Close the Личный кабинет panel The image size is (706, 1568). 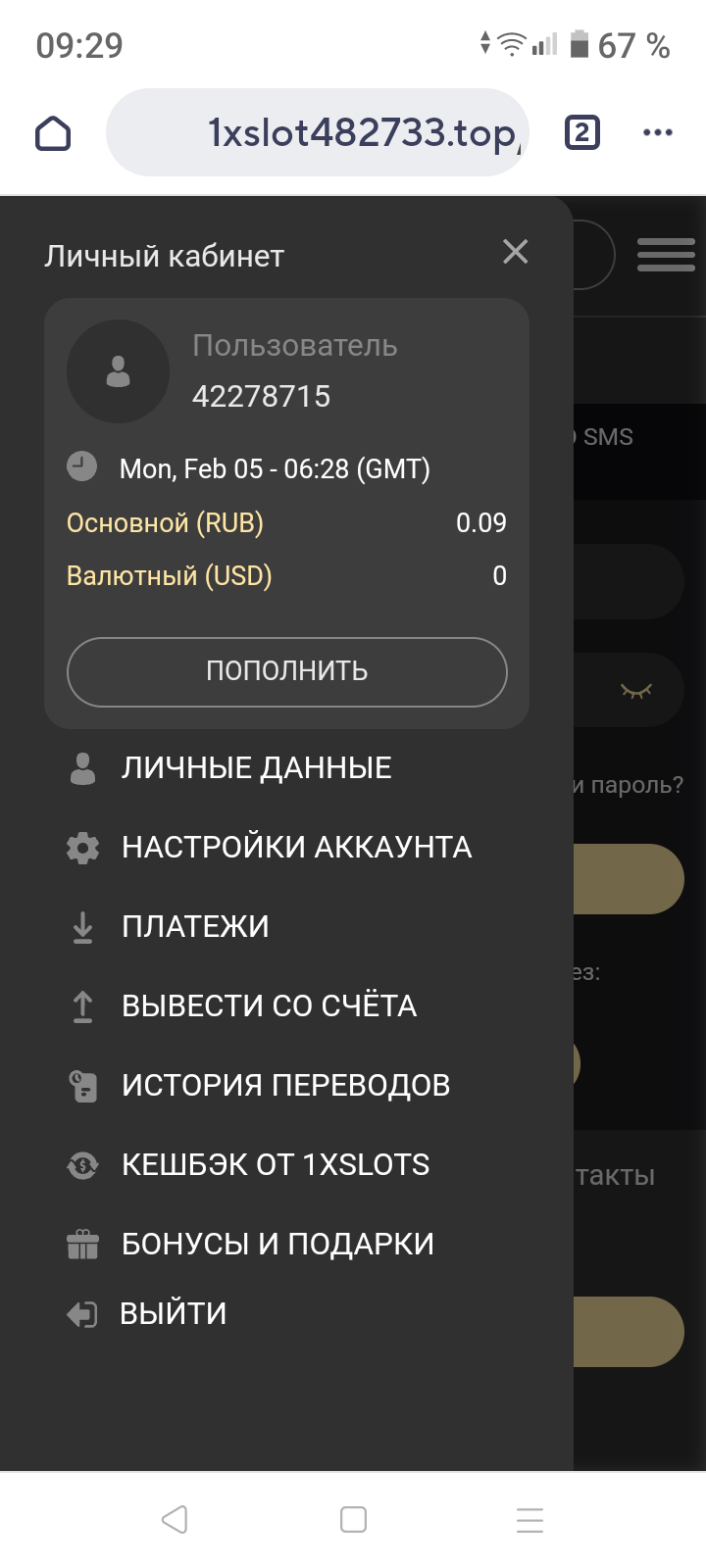click(516, 252)
